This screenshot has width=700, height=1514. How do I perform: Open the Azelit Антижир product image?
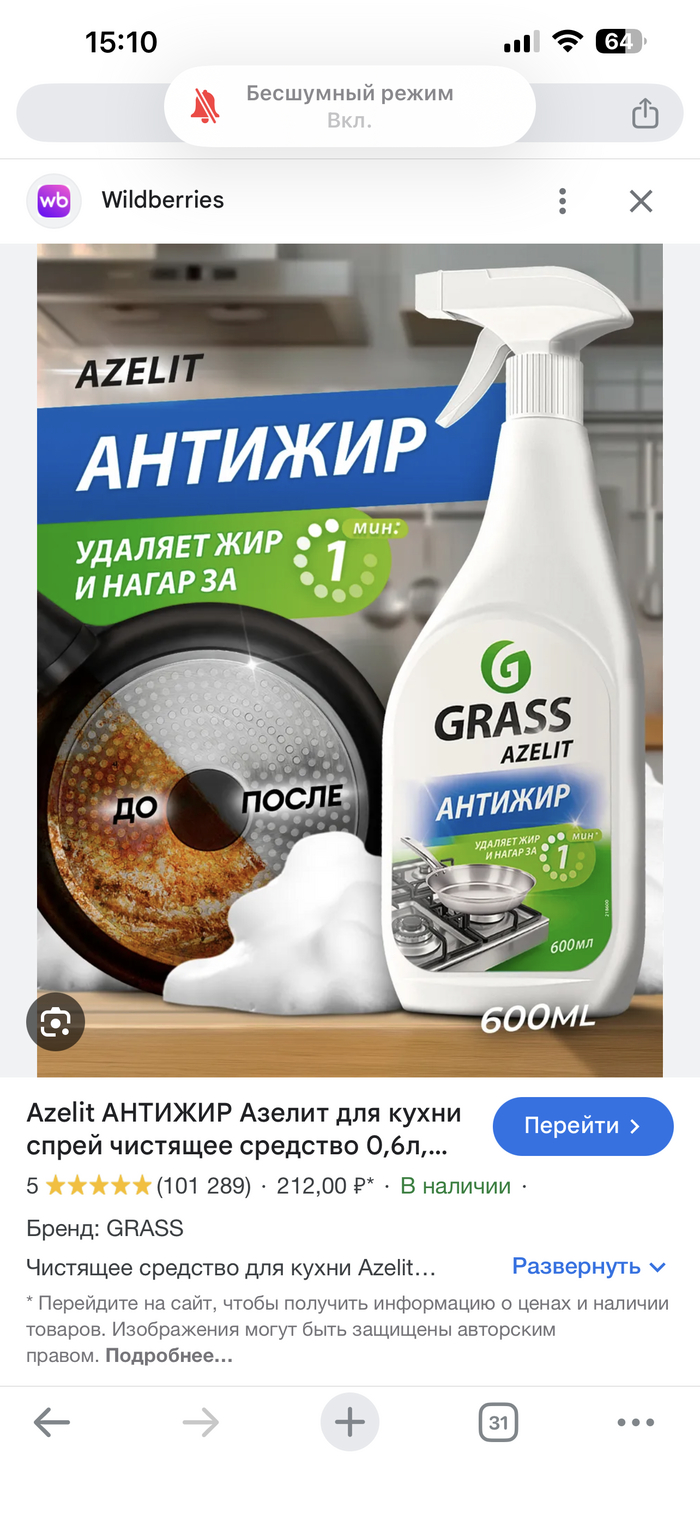(350, 660)
